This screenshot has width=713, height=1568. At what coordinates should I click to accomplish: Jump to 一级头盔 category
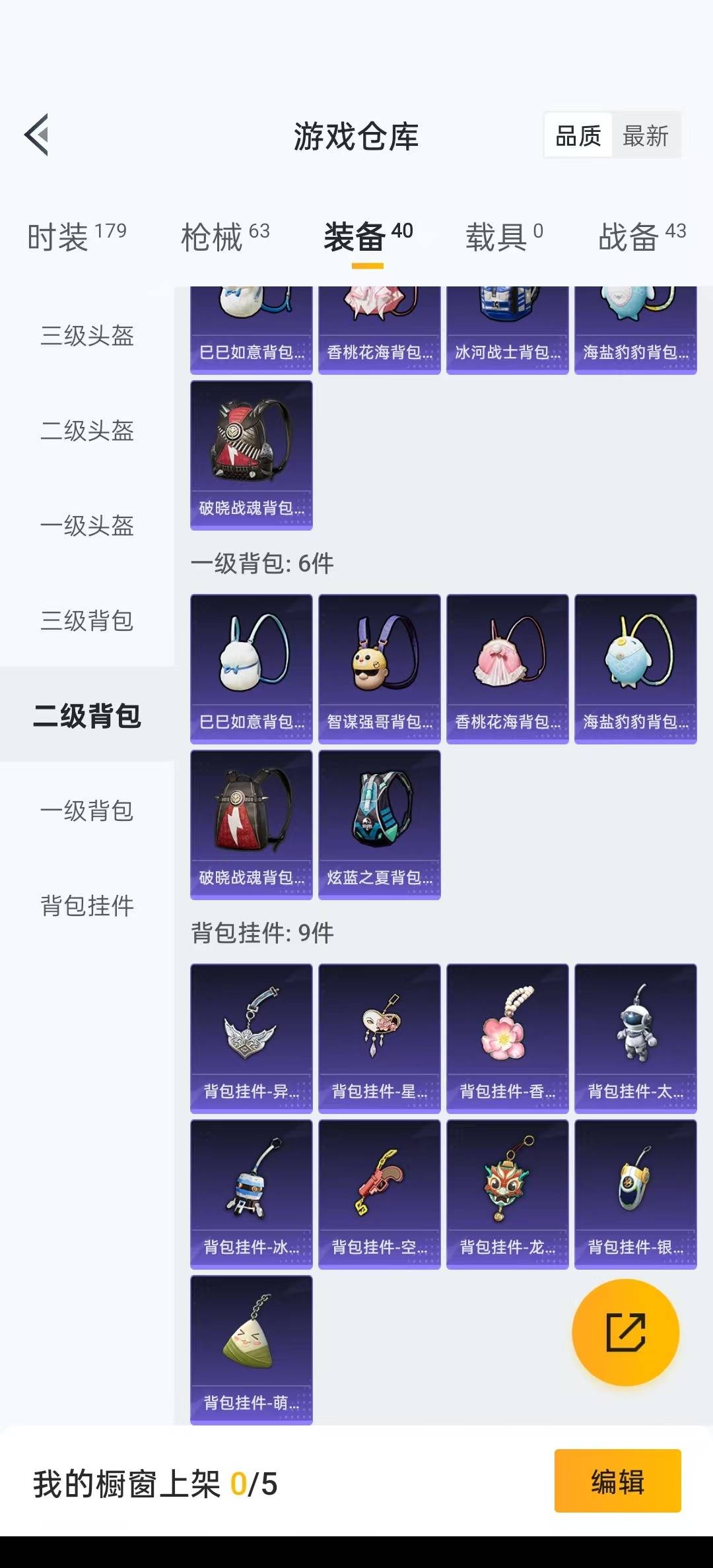(x=87, y=526)
